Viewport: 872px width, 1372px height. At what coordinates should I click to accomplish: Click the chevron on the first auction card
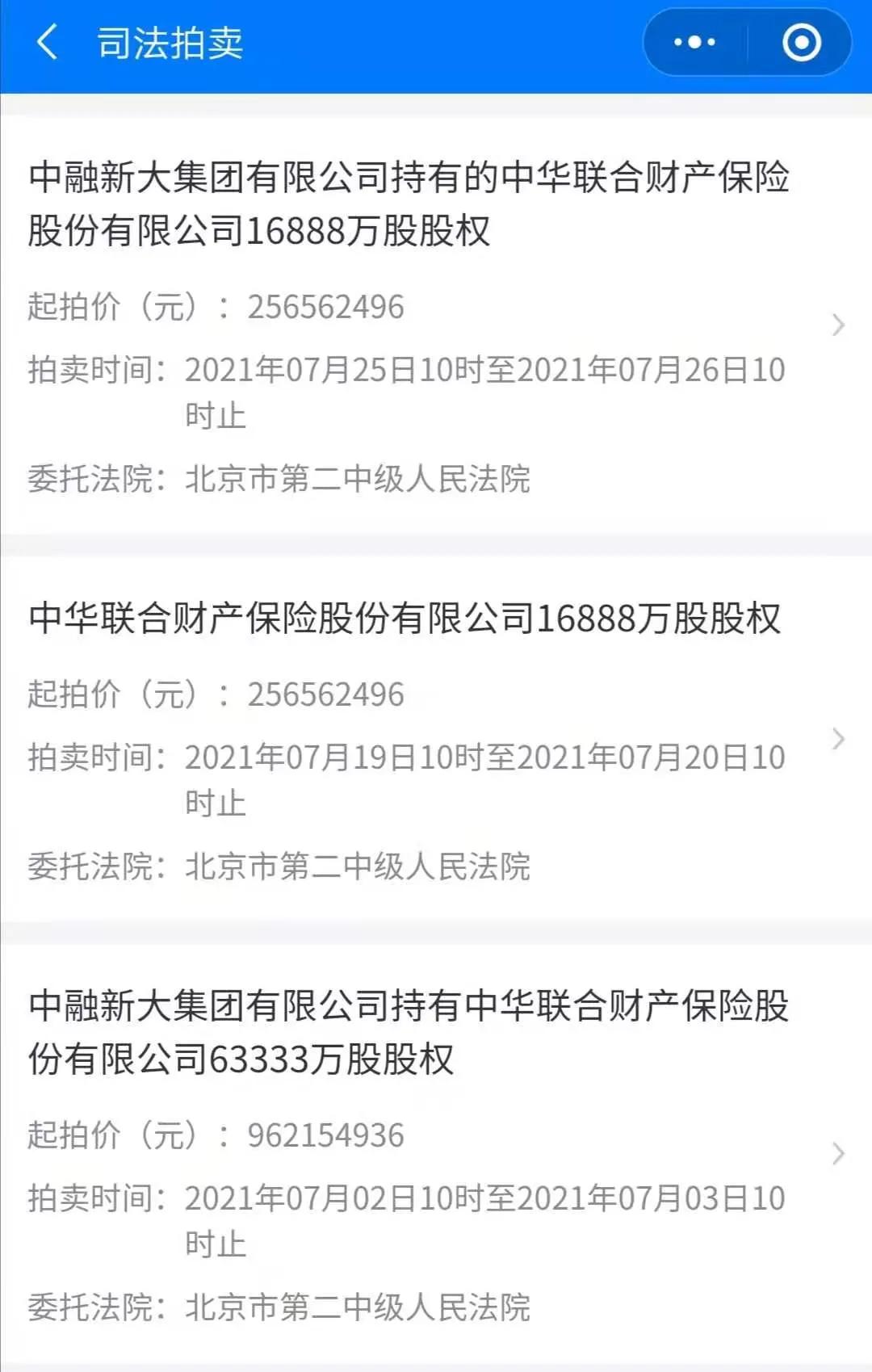[838, 323]
